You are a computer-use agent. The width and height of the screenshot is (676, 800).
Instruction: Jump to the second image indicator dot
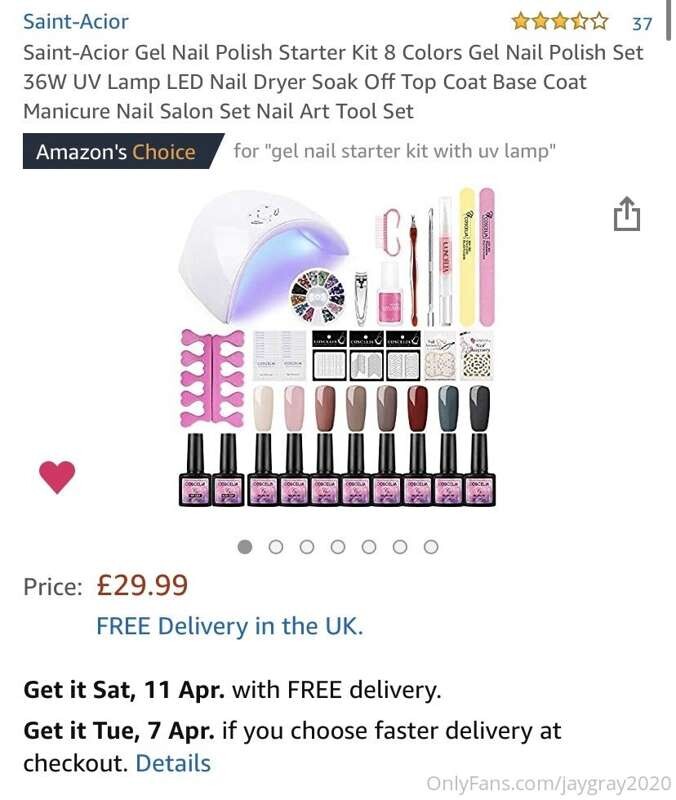[x=276, y=547]
